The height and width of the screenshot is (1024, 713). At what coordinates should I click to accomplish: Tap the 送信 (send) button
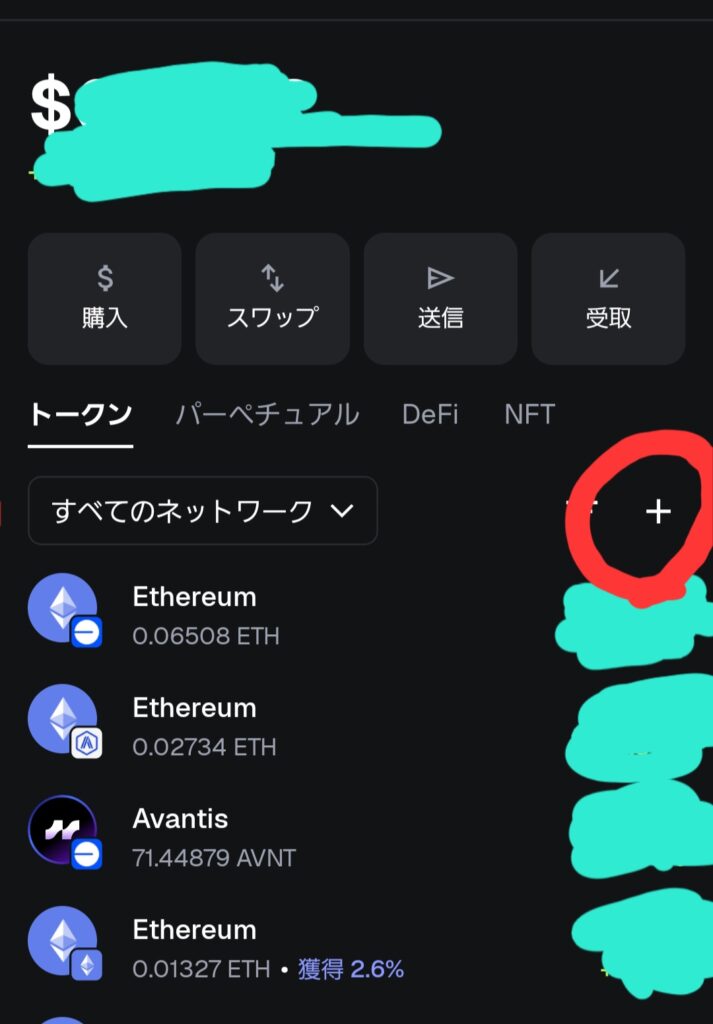[440, 298]
